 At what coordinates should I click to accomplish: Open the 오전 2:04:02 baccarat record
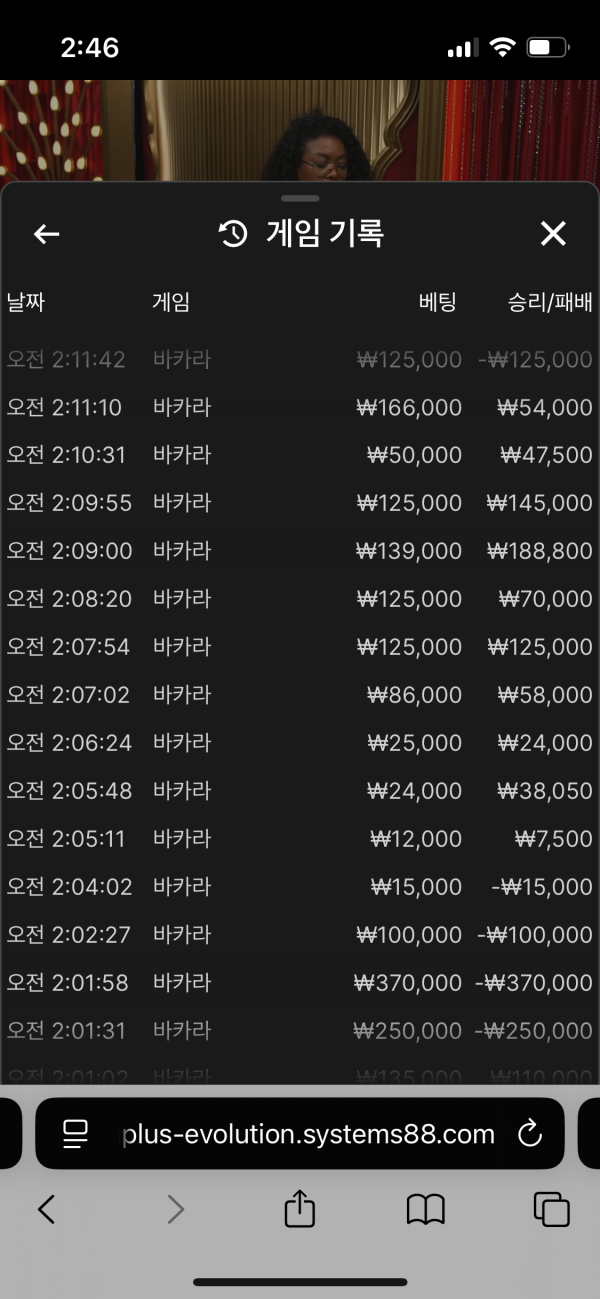pos(300,887)
